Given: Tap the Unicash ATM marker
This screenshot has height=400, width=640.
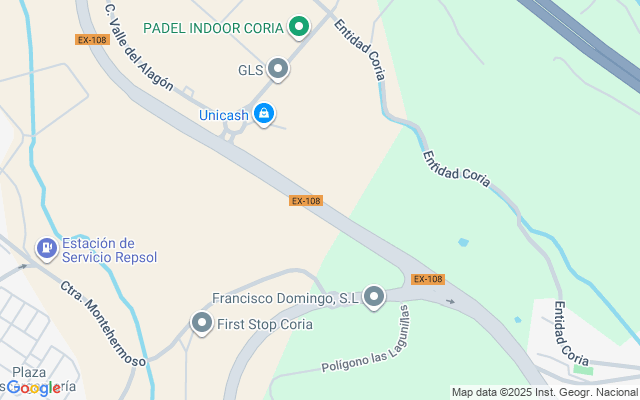Looking at the screenshot, I should click(x=263, y=115).
